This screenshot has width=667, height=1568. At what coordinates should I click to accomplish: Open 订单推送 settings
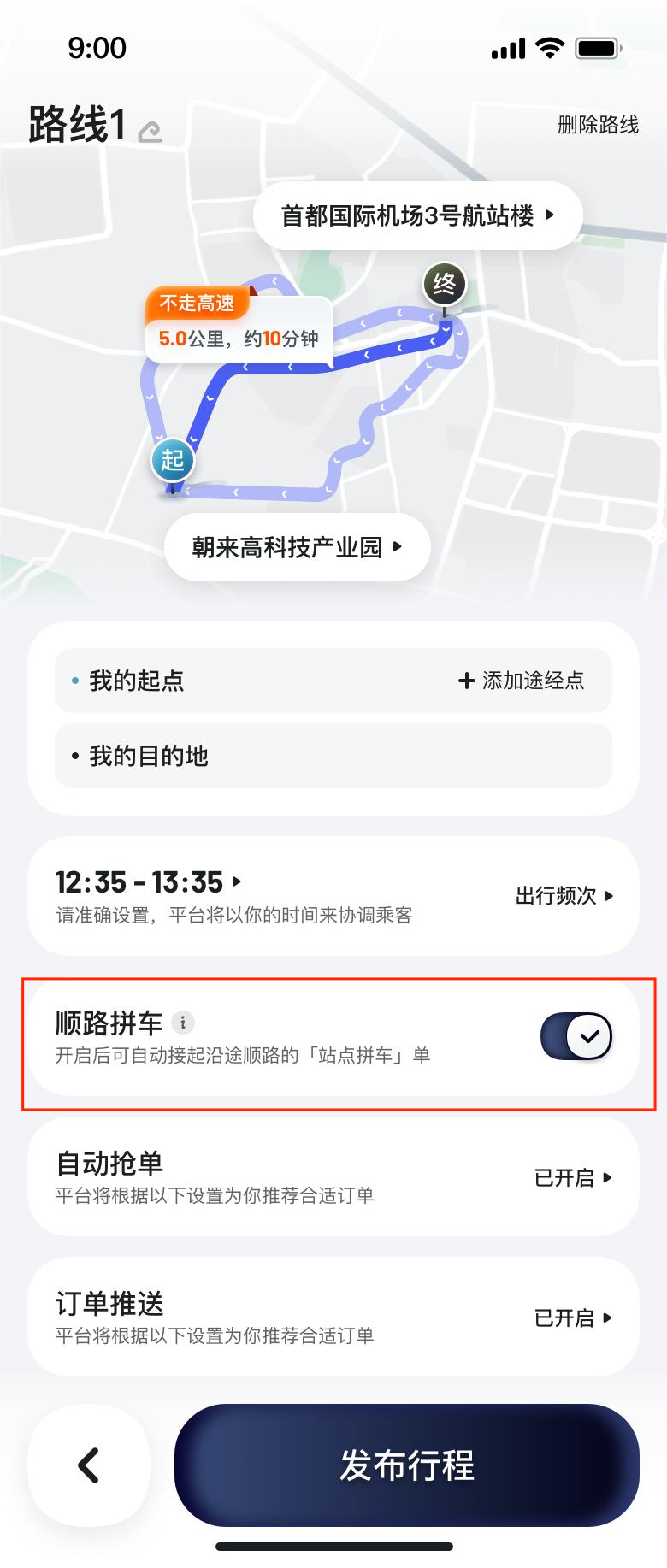point(333,1317)
